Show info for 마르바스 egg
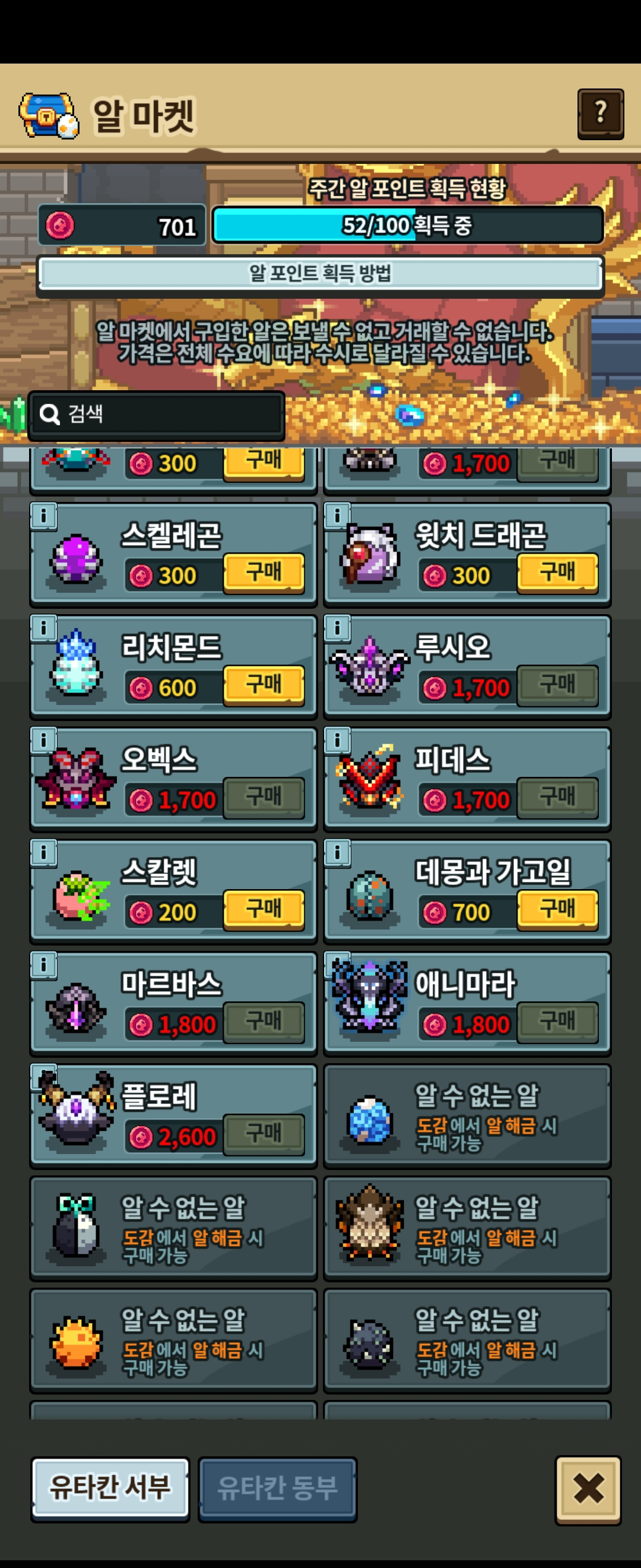 click(x=44, y=965)
